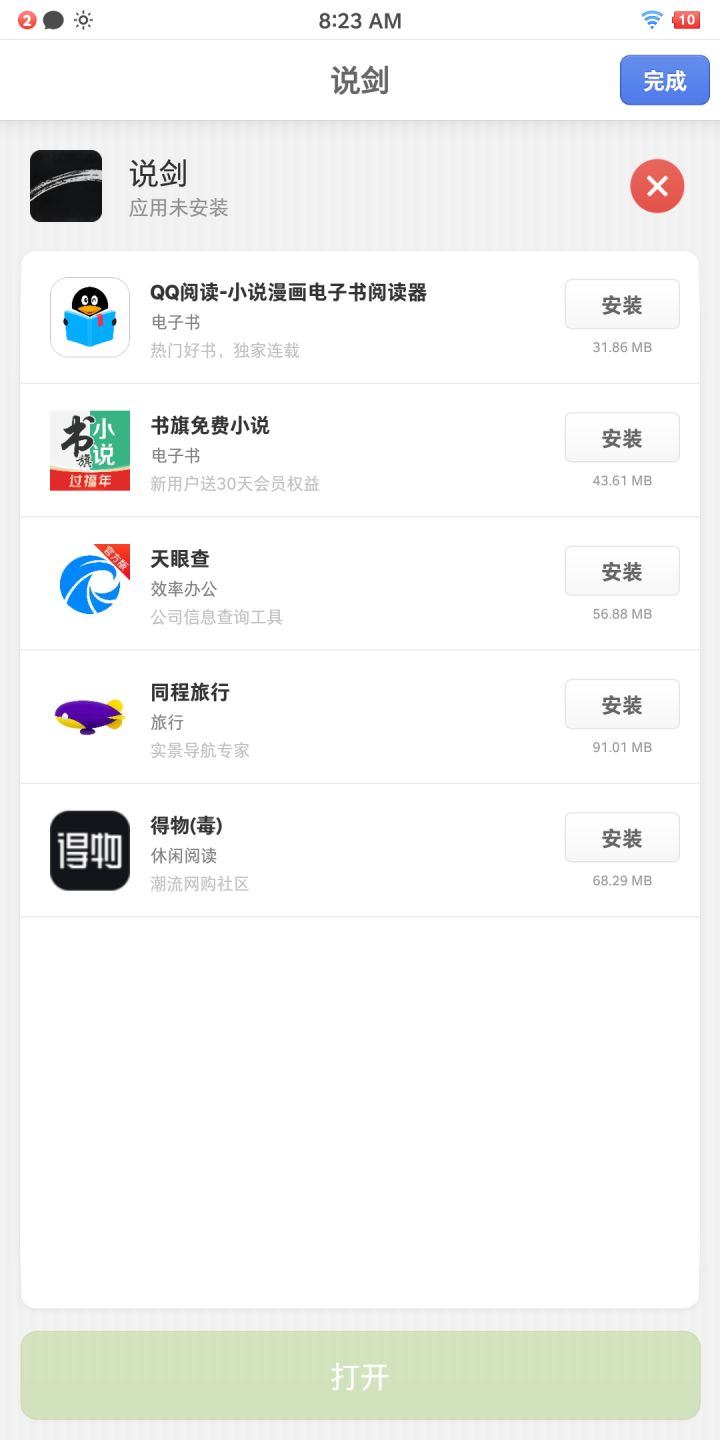This screenshot has height=1440, width=720.
Task: Tap the 书旗免费小说 app icon
Action: (x=89, y=450)
